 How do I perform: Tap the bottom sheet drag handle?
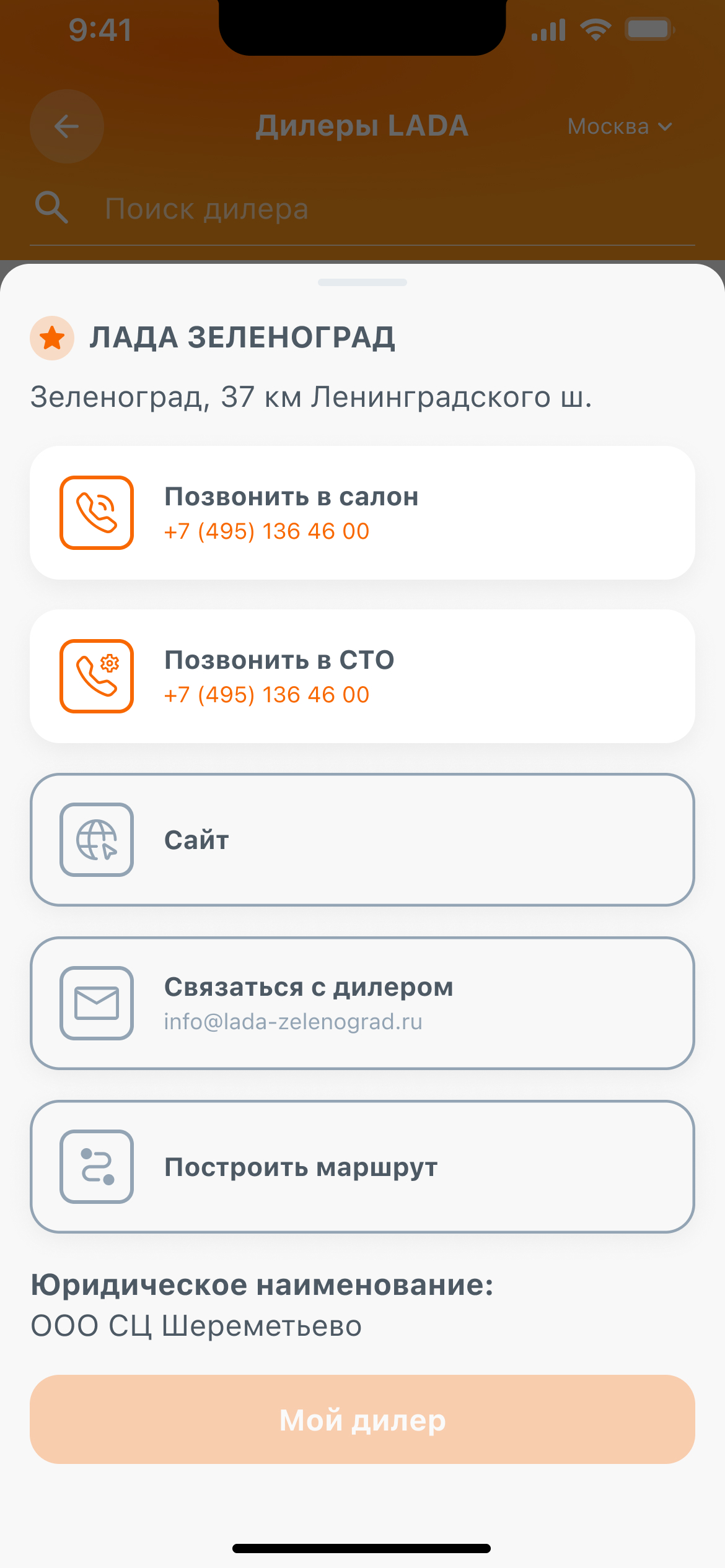click(x=362, y=282)
